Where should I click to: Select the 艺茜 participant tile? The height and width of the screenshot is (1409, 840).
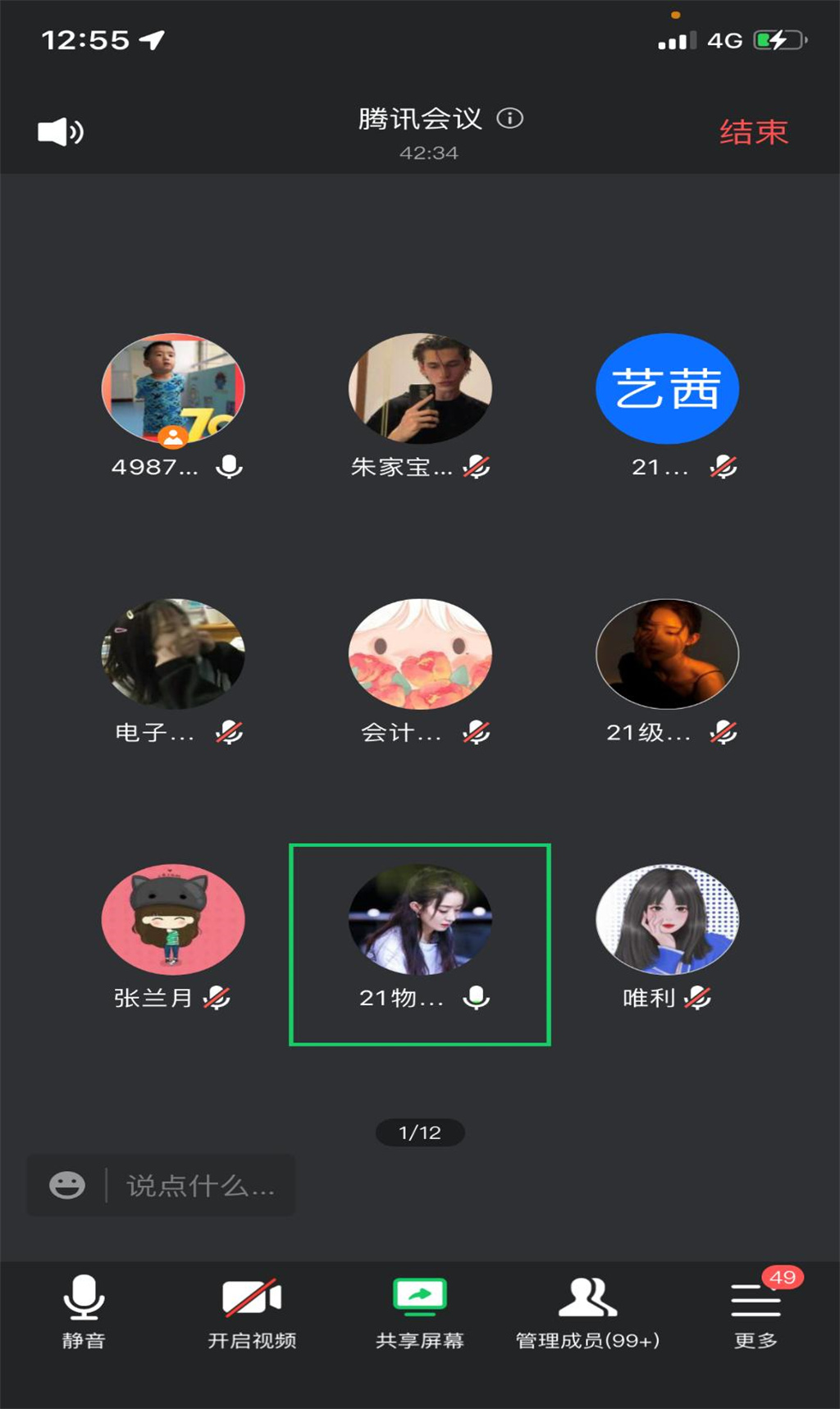point(667,388)
